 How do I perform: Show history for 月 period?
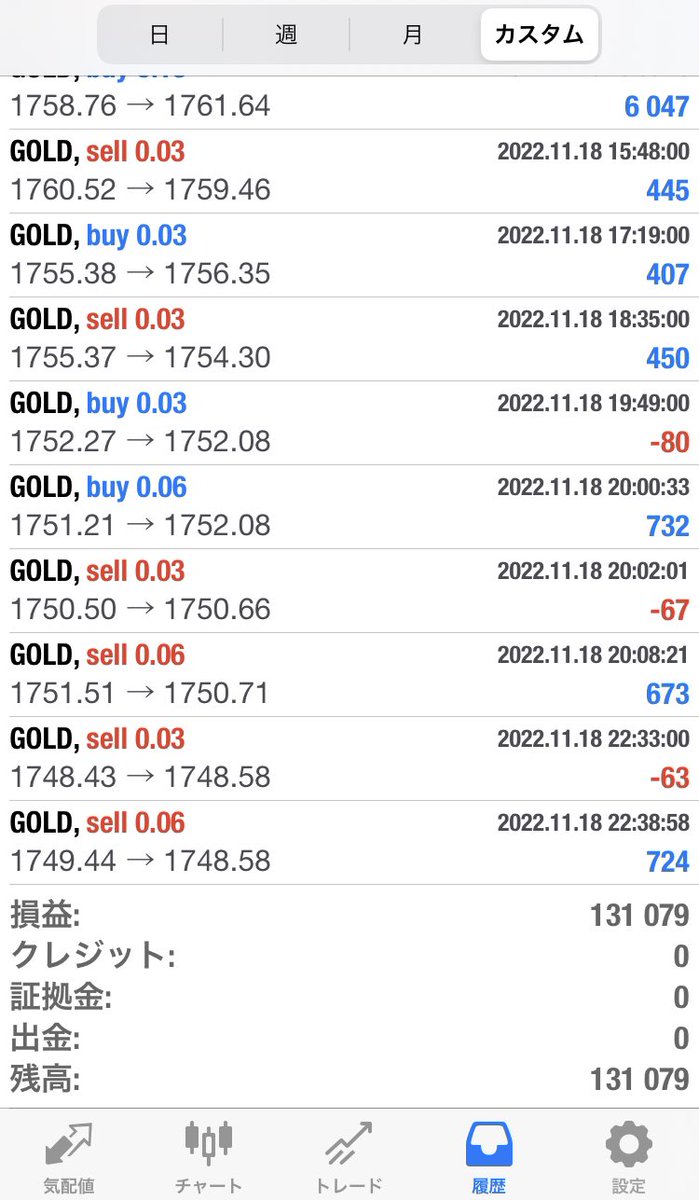click(412, 35)
